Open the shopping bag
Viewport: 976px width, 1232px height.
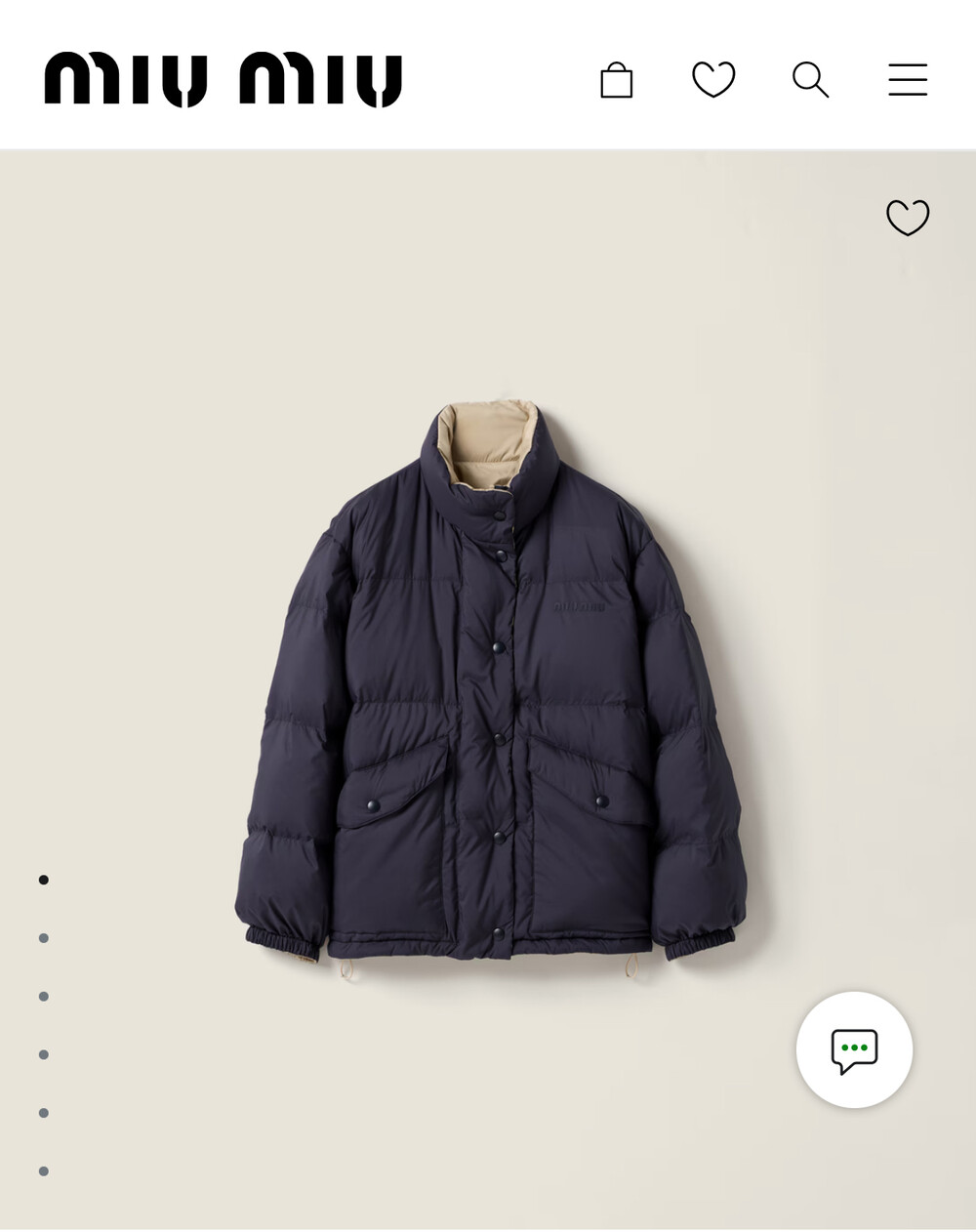616,80
